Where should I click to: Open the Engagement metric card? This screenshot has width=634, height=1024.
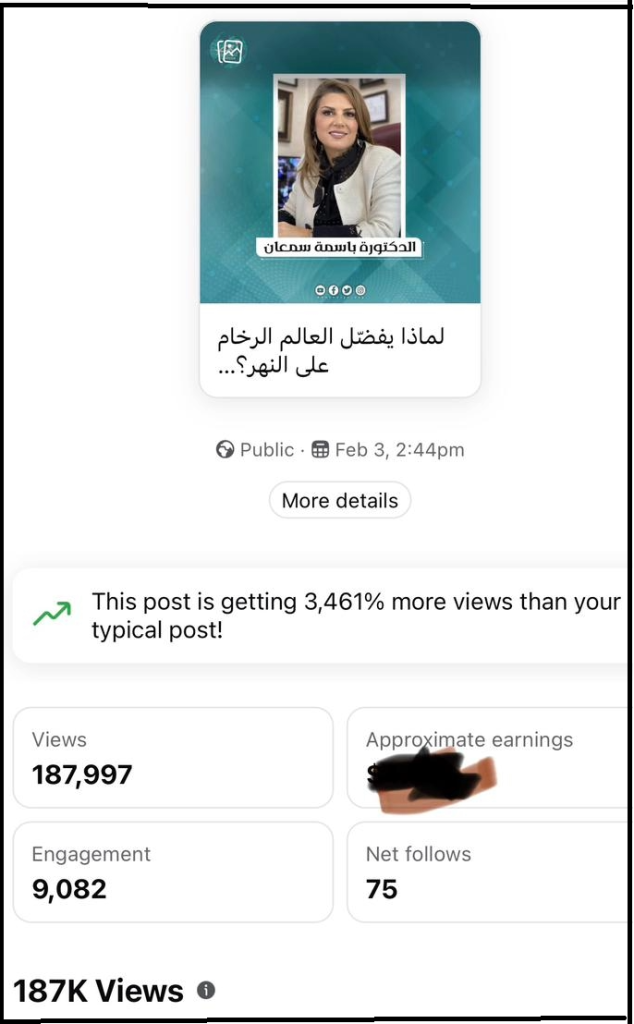172,871
